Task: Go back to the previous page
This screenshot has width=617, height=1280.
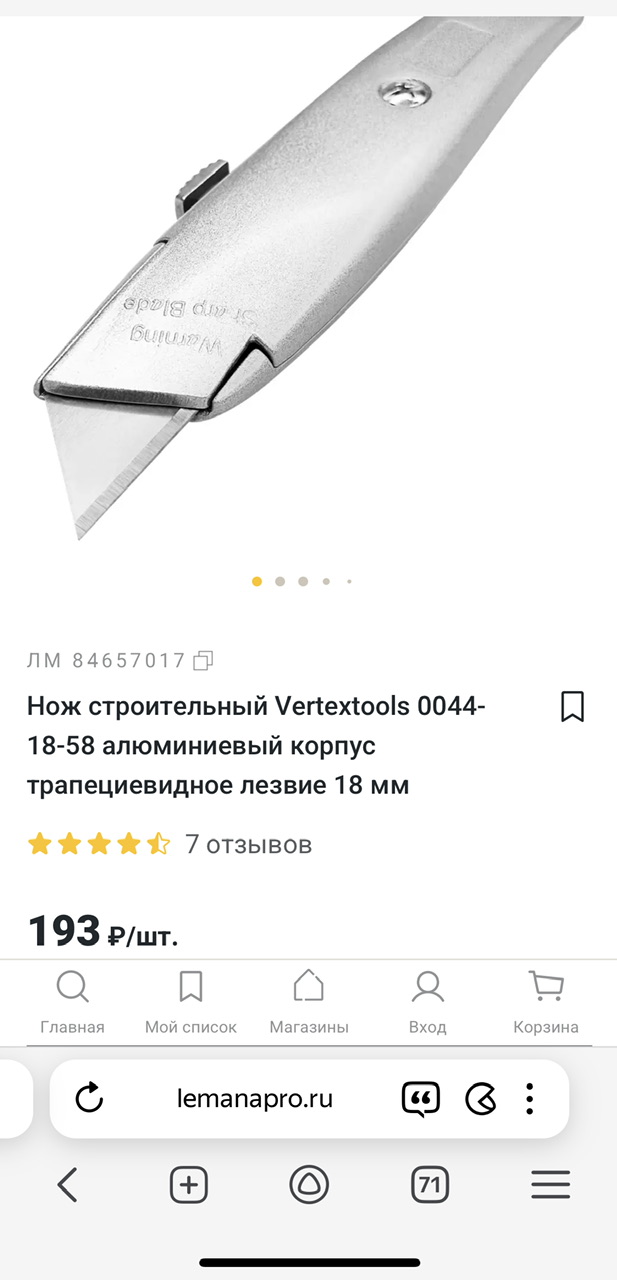Action: (x=67, y=1186)
